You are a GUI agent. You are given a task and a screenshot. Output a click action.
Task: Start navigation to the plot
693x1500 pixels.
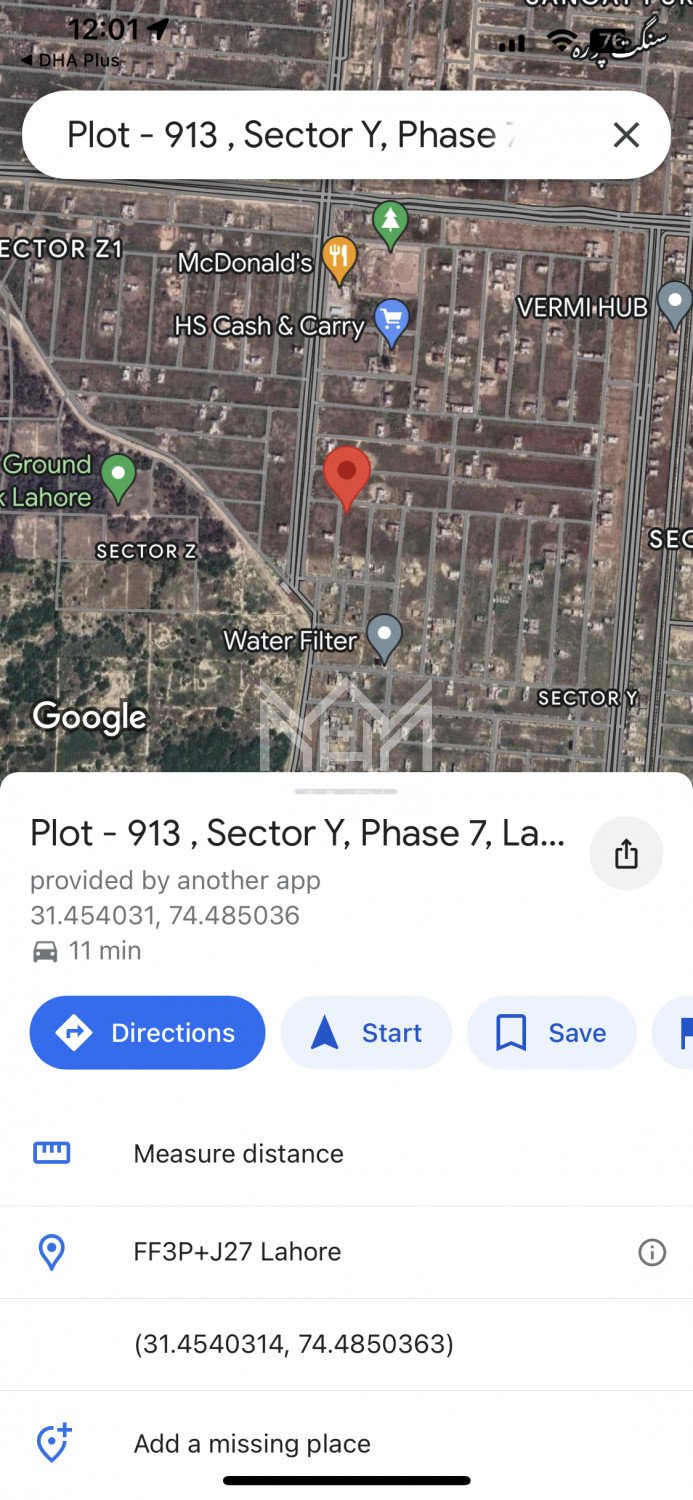tap(366, 1033)
